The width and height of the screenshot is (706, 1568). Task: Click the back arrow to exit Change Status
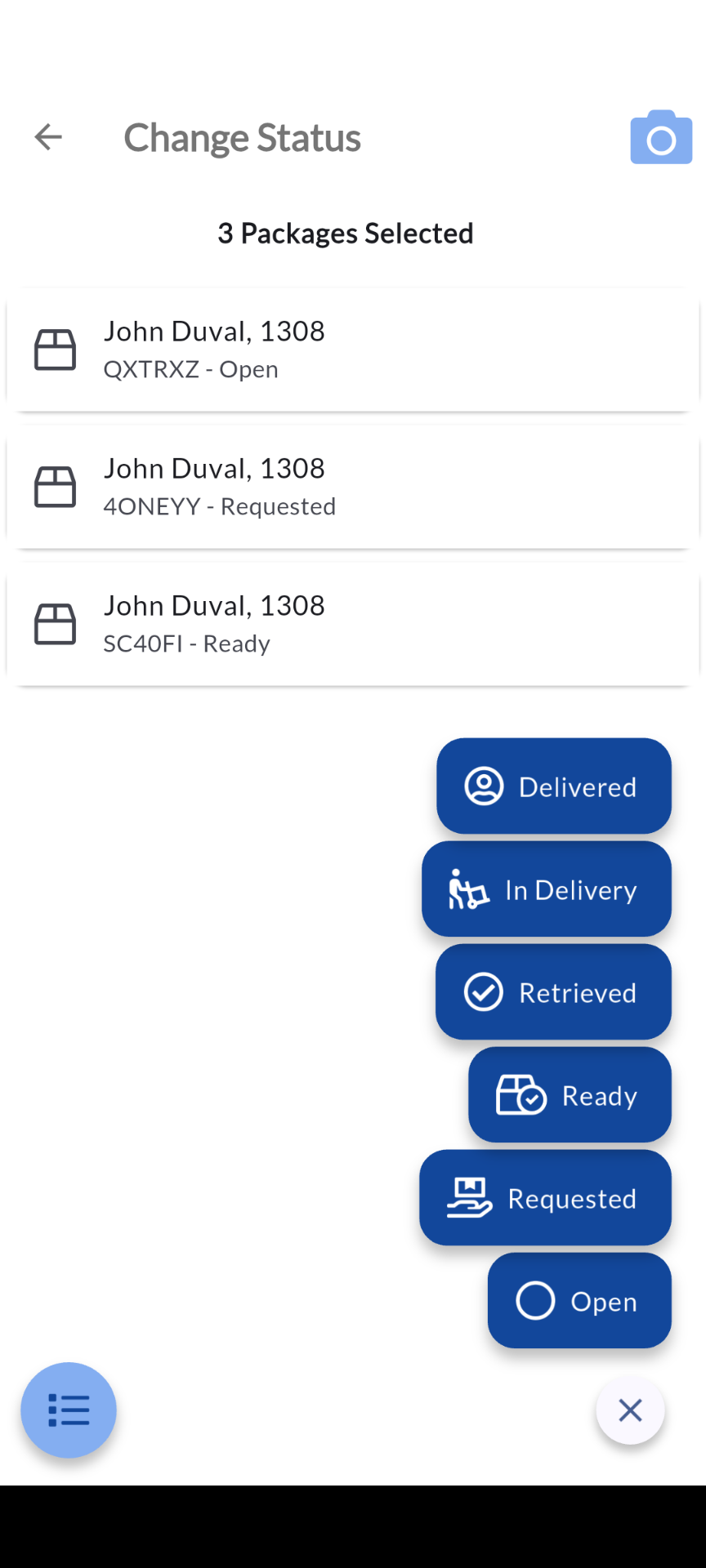(47, 137)
